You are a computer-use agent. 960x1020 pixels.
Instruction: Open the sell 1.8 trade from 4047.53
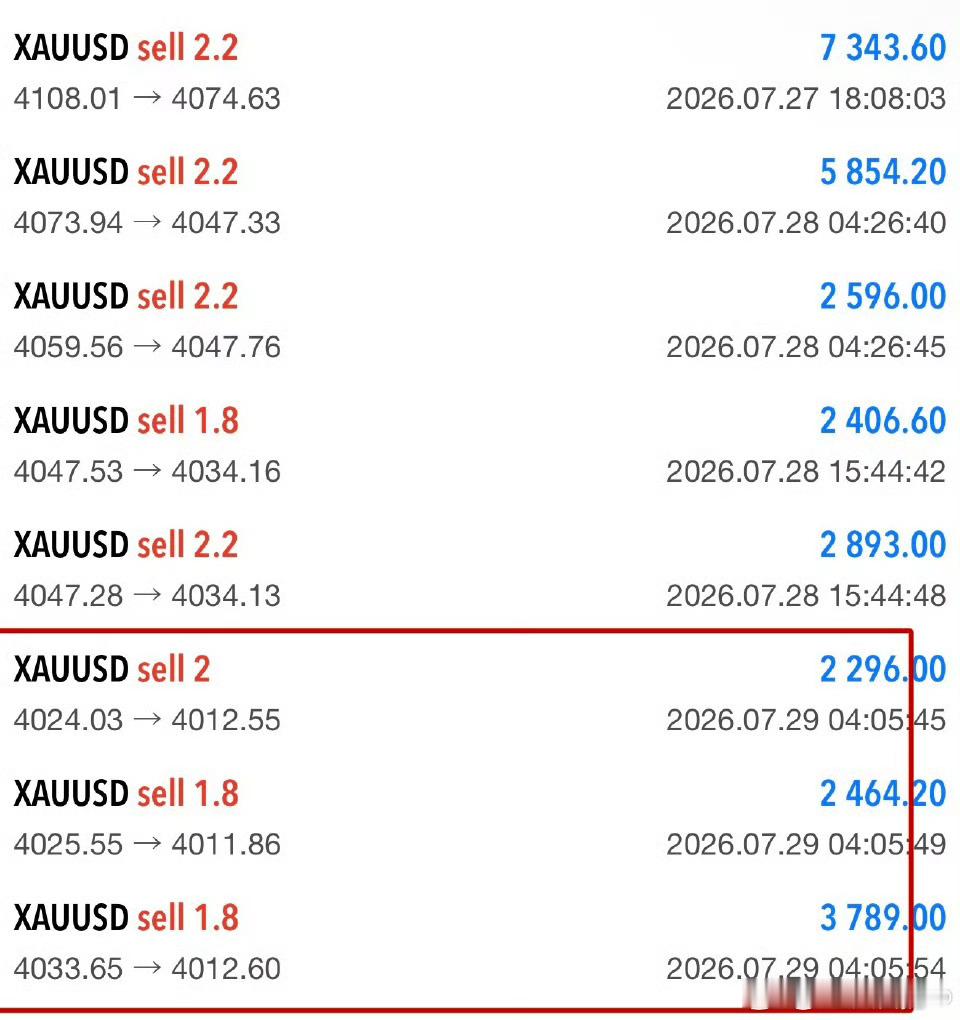[480, 446]
